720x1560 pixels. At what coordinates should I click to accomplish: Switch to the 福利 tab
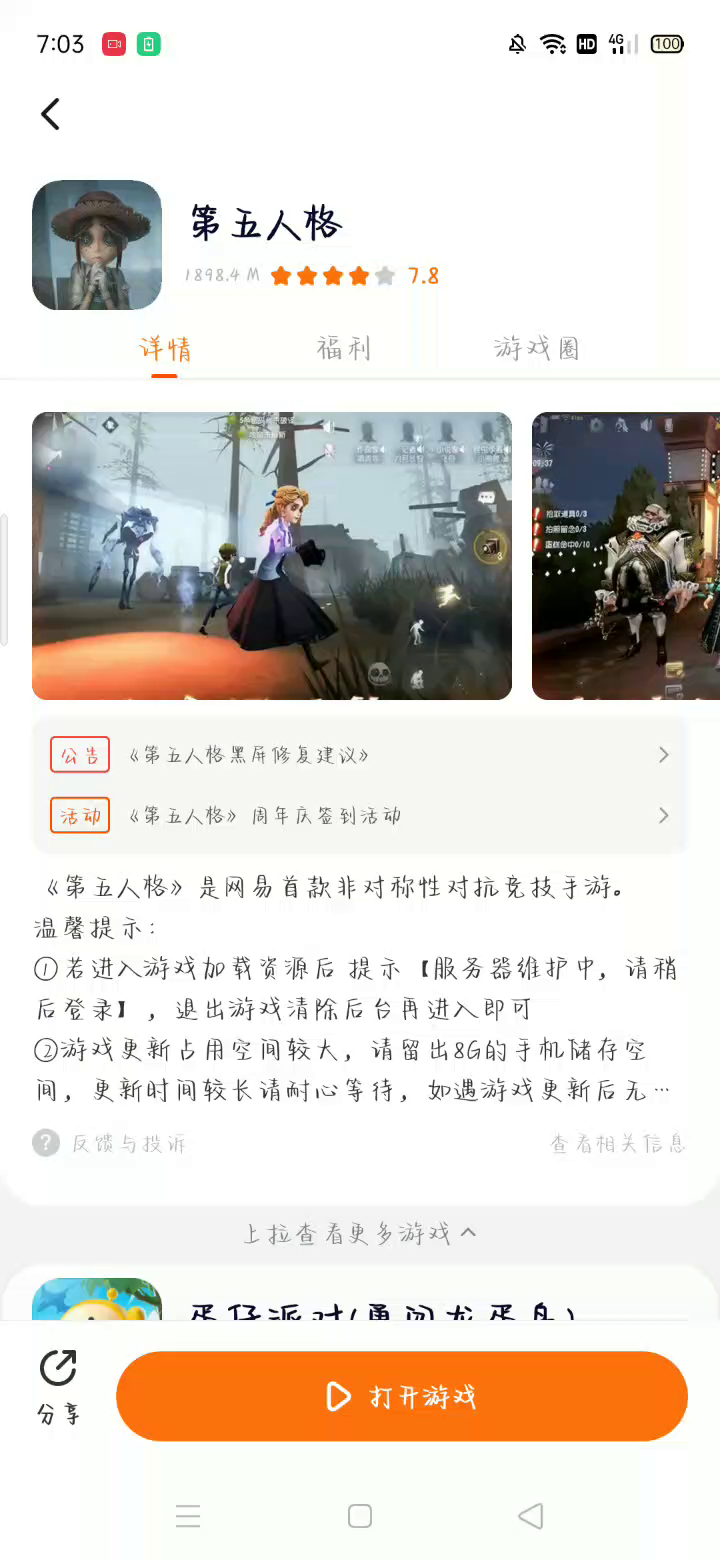pos(343,348)
